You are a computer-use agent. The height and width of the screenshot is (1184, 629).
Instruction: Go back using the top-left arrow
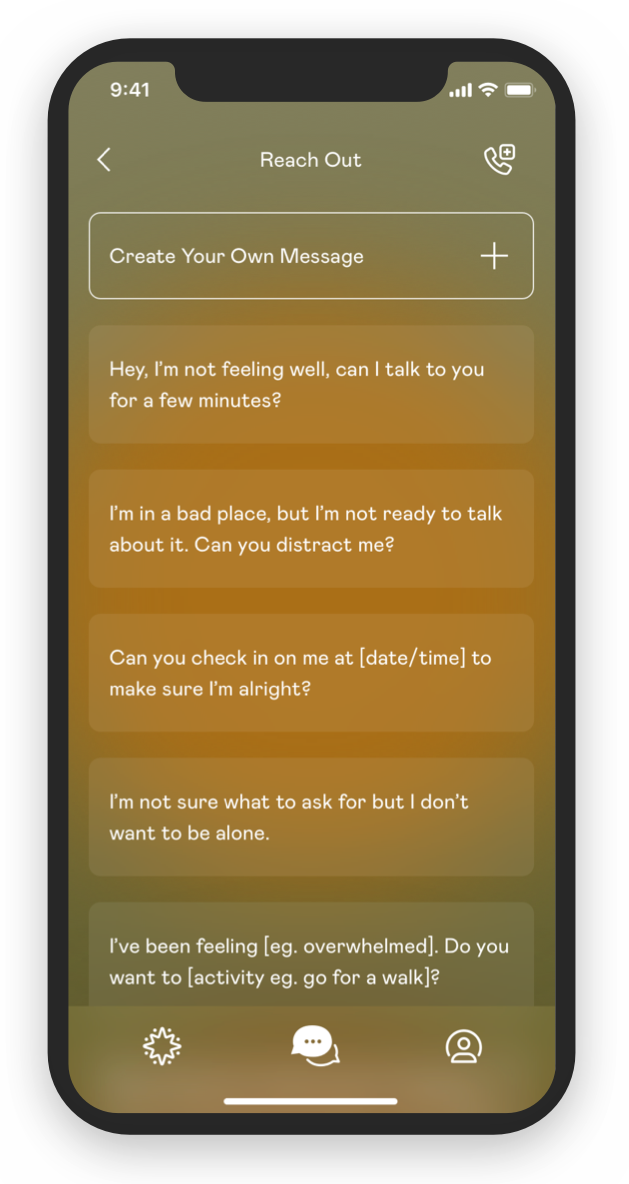point(104,159)
